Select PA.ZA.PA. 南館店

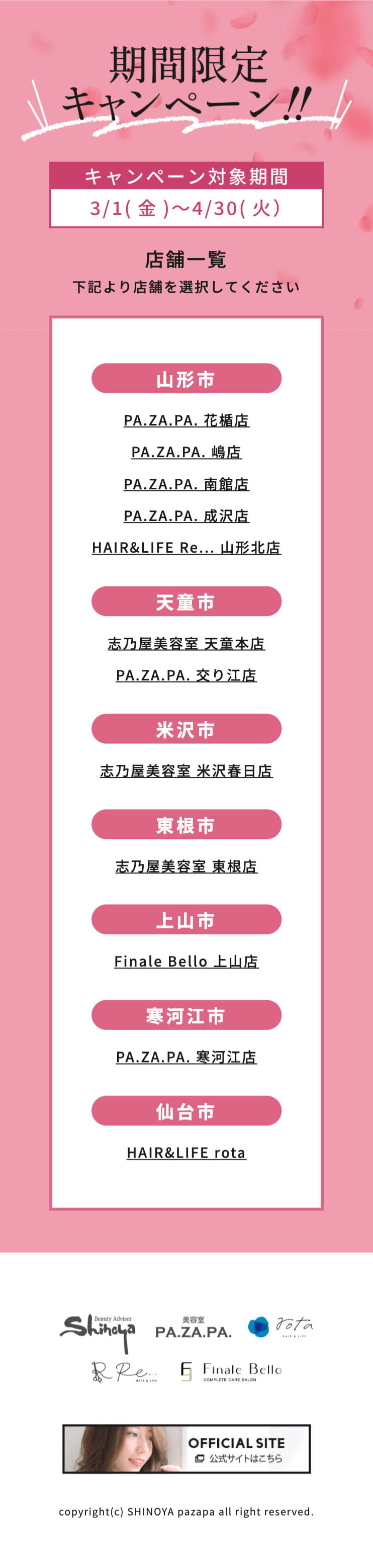186,484
